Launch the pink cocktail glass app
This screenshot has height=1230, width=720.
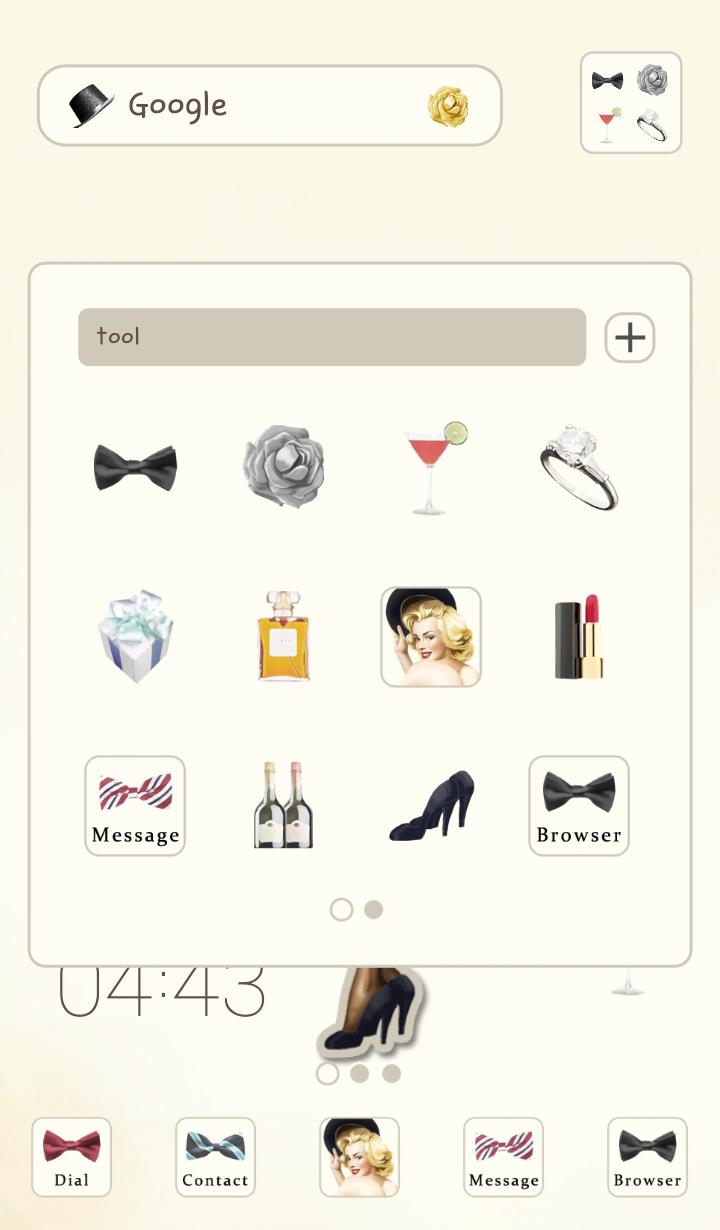432,468
